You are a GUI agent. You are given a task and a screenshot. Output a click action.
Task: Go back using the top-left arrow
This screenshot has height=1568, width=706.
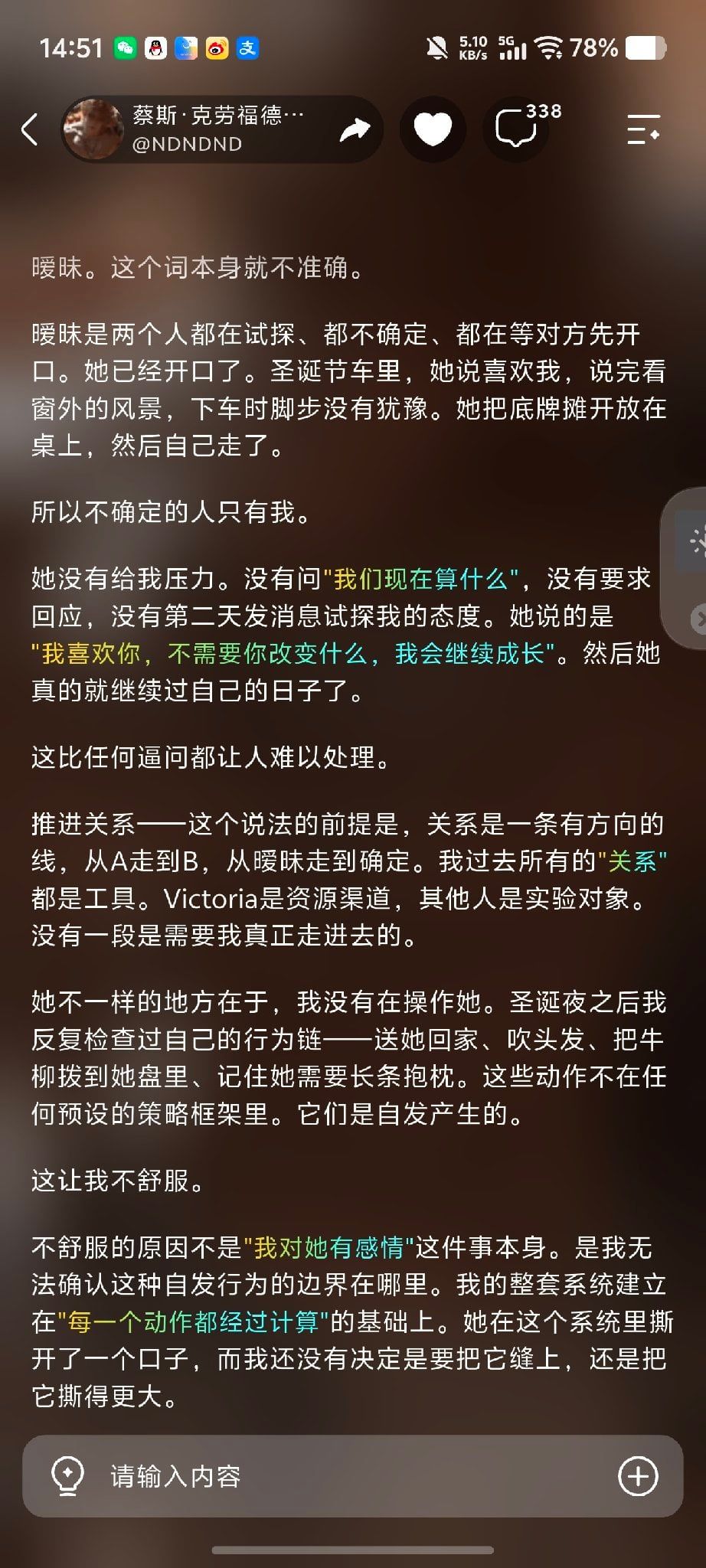[30, 129]
